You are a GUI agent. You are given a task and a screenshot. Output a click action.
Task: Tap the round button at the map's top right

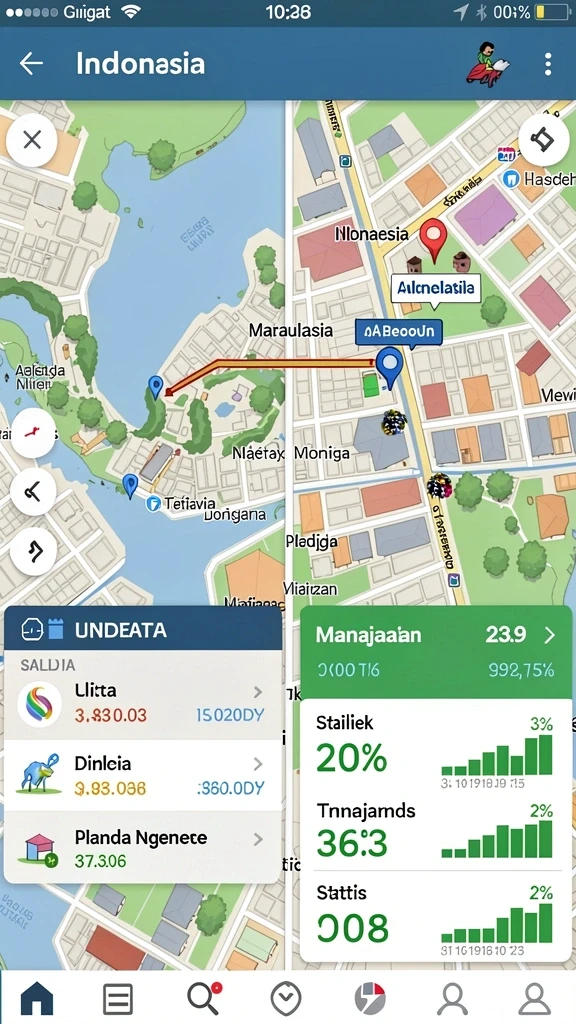click(x=543, y=140)
